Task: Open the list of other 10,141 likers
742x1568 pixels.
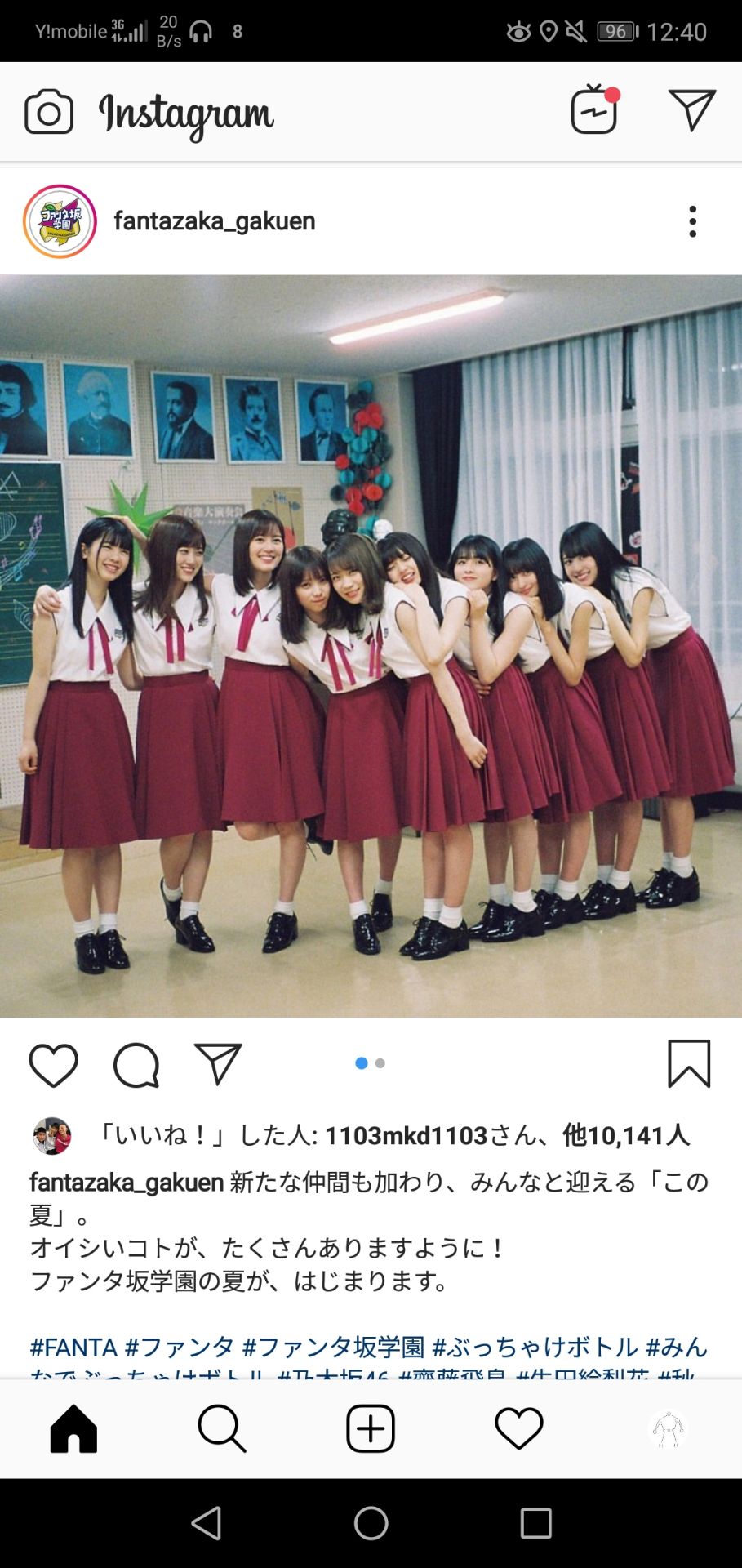Action: (625, 1135)
